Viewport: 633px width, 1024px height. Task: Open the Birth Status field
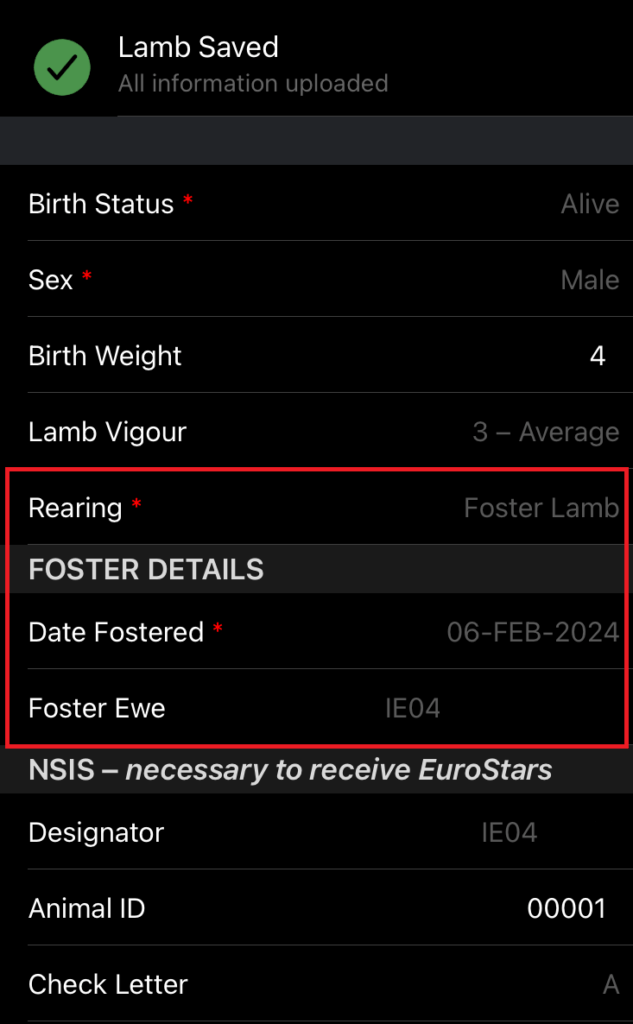tap(316, 203)
